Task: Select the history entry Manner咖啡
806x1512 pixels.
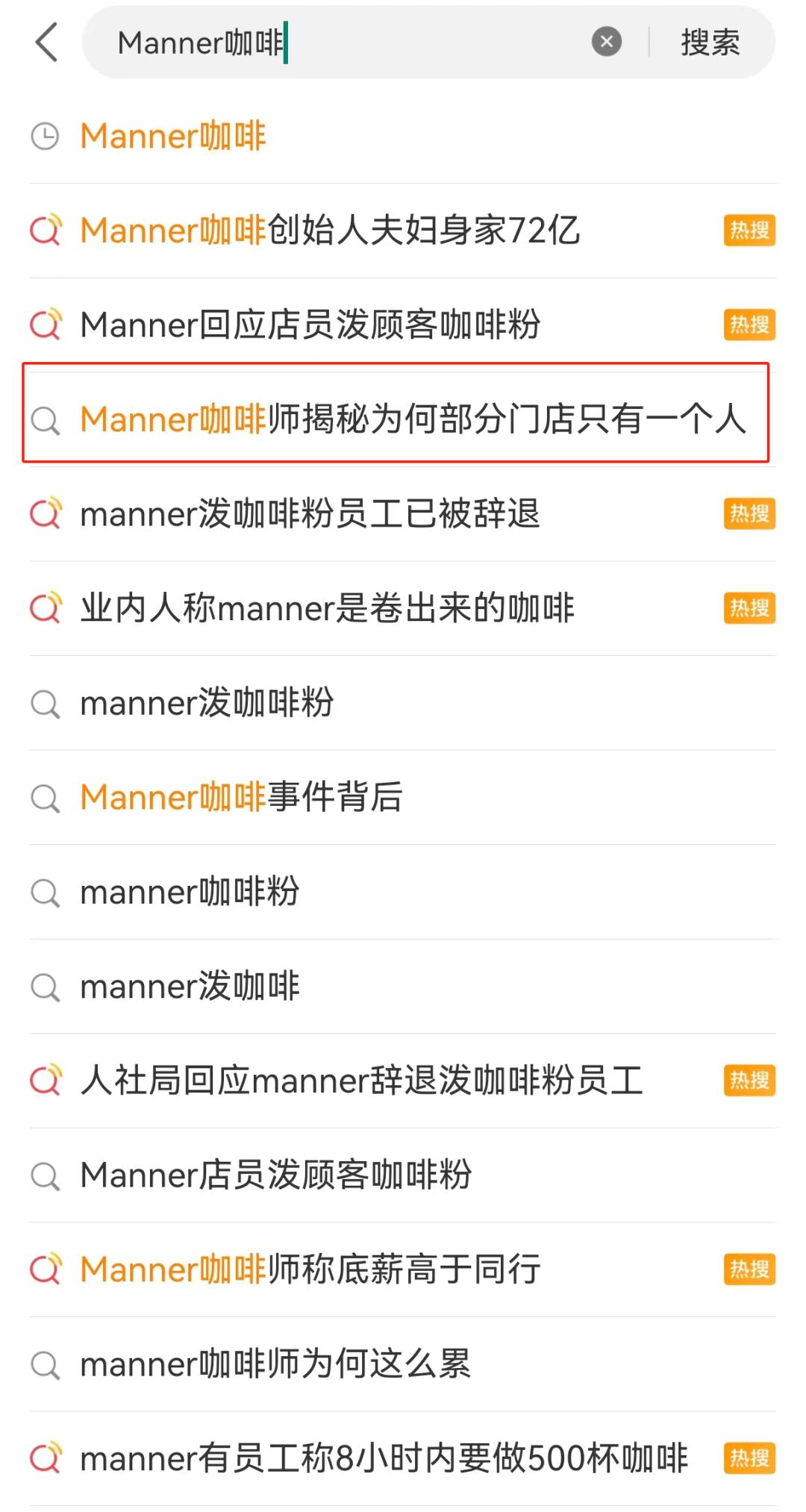Action: point(173,137)
